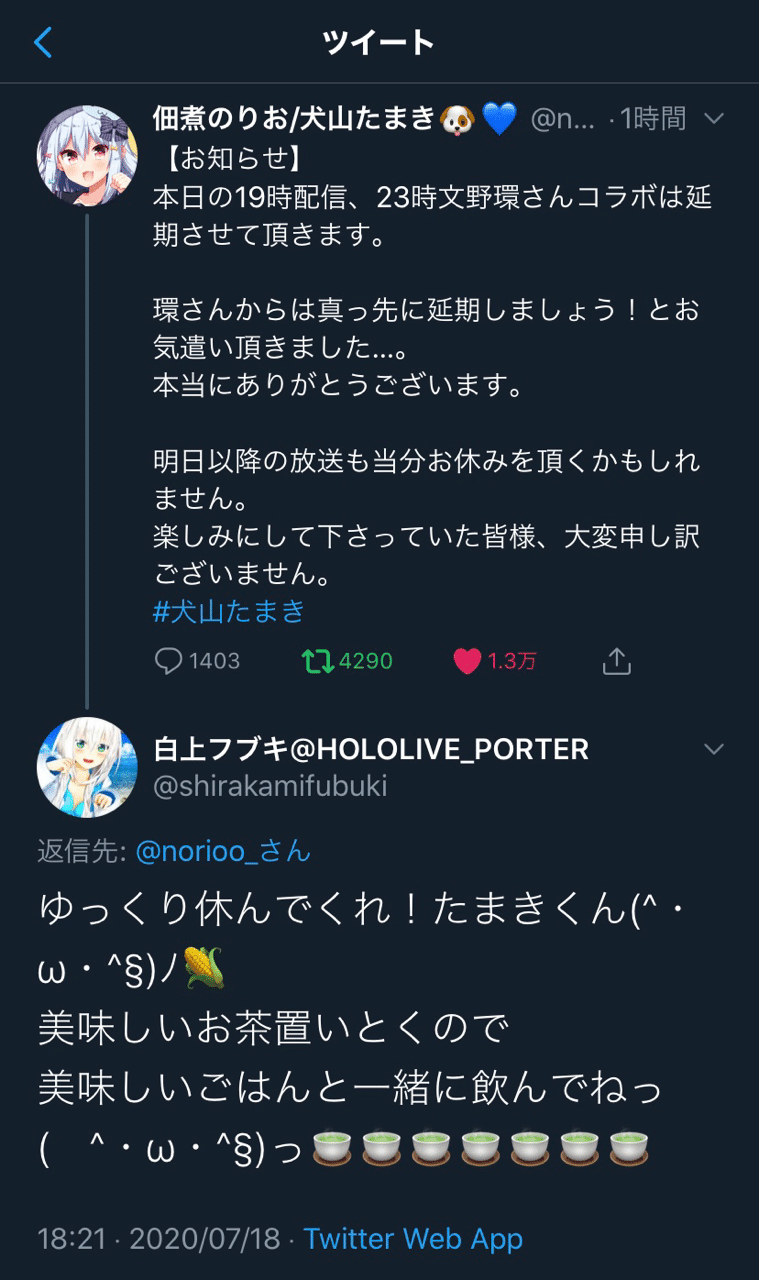Open 佃煮のりお/犬山たまき account name

click(x=294, y=119)
